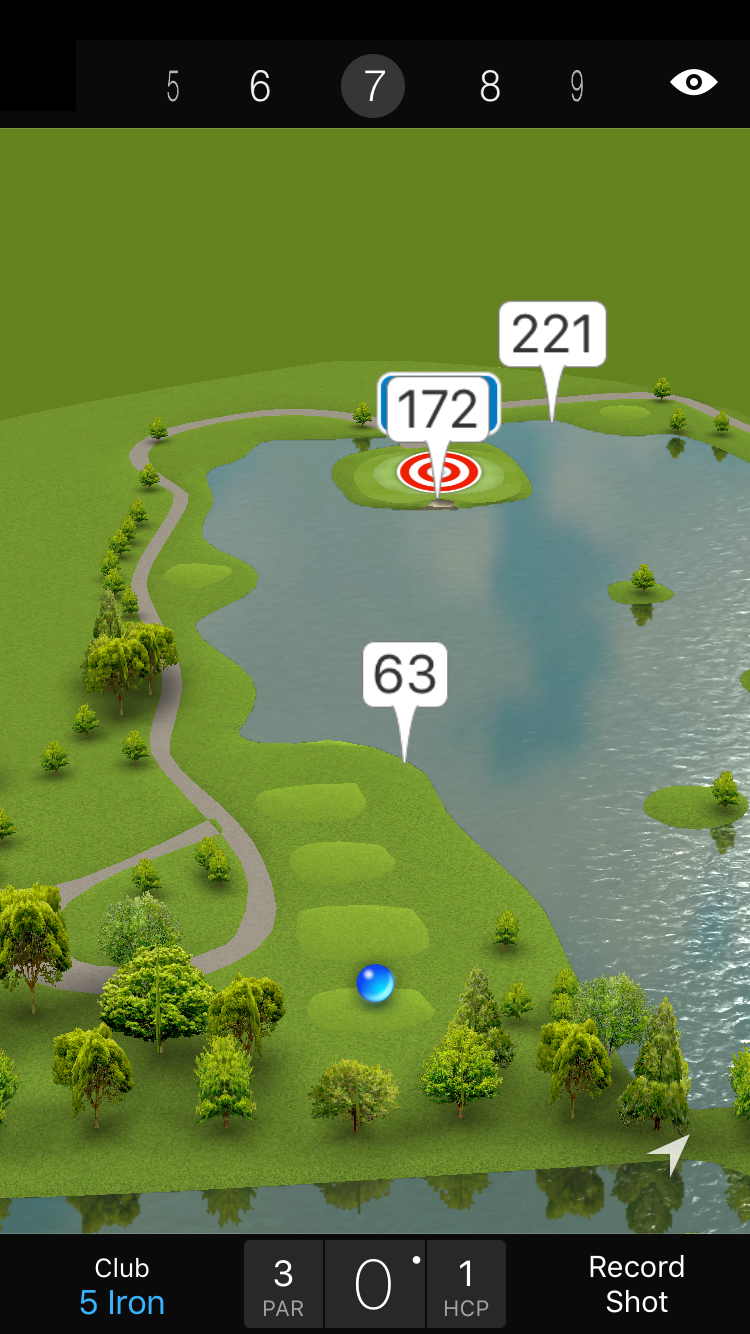Switch to hole 6
The width and height of the screenshot is (750, 1334).
[260, 87]
